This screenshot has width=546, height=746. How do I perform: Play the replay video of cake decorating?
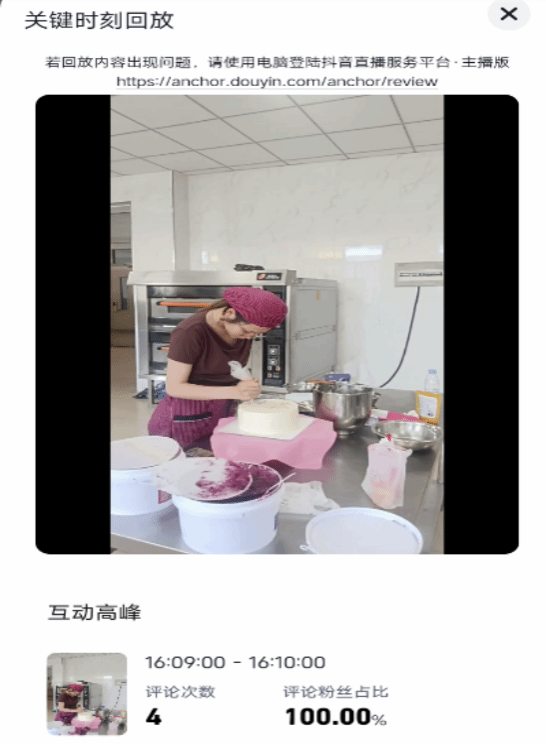click(x=277, y=324)
